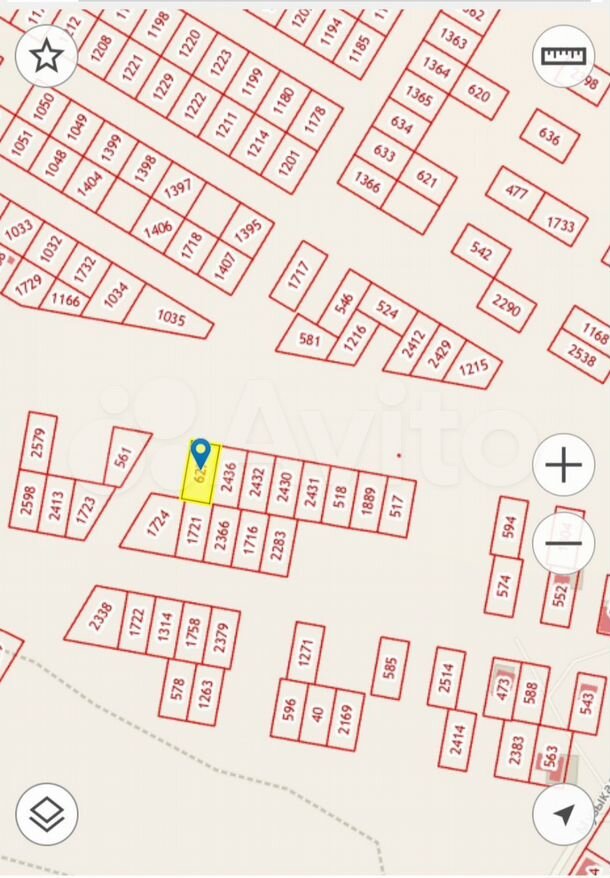Add this place to favorites with star
The width and height of the screenshot is (610, 878).
(46, 56)
